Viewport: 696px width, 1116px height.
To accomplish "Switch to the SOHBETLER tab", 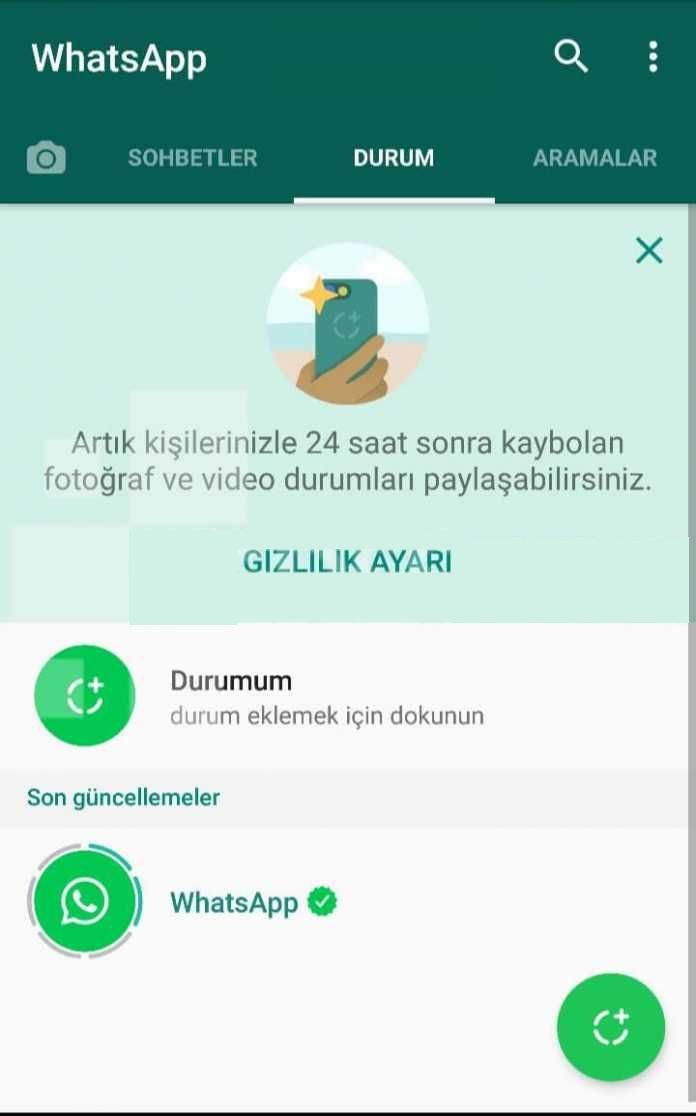I will [x=193, y=157].
